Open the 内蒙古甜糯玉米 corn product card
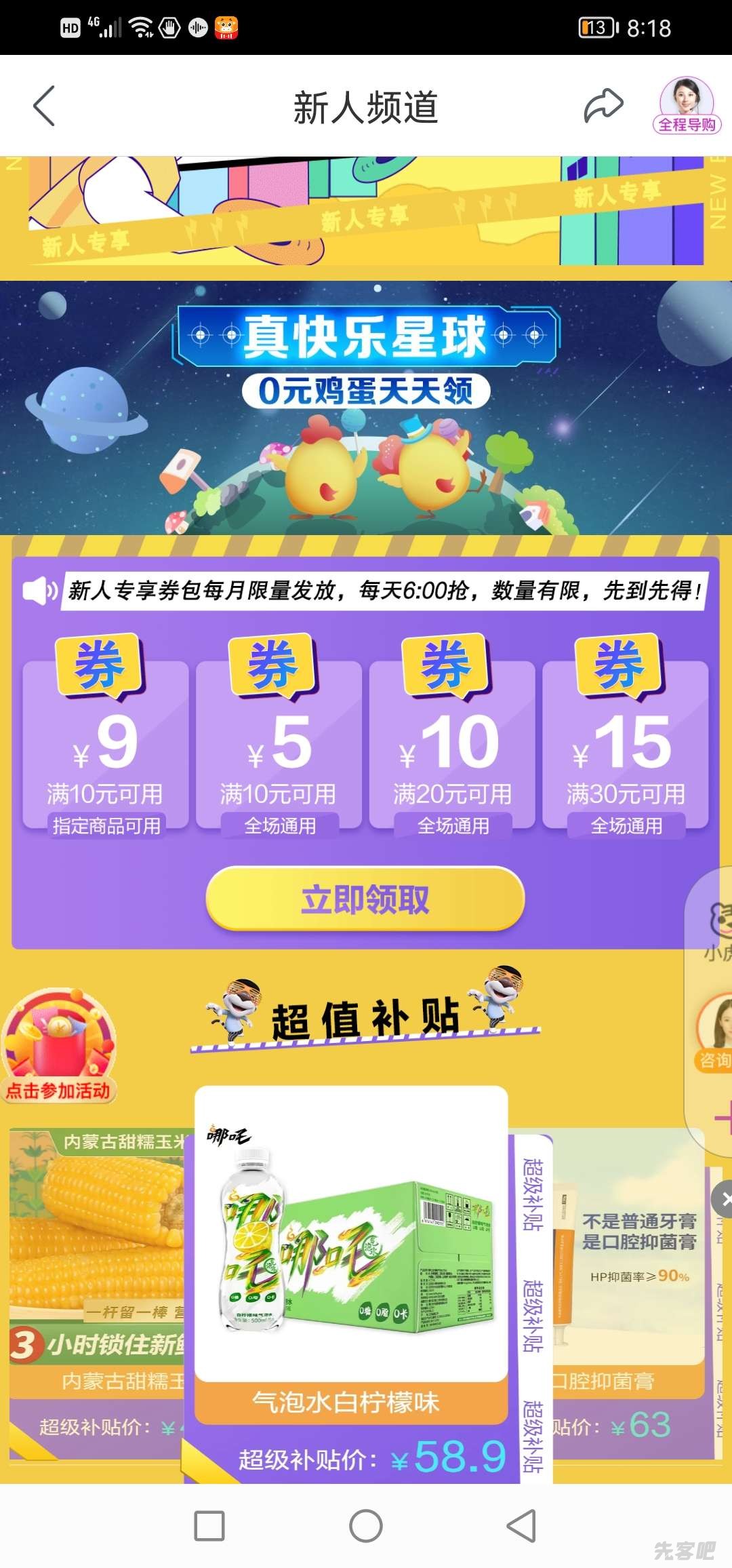Image resolution: width=732 pixels, height=1568 pixels. [98, 1289]
